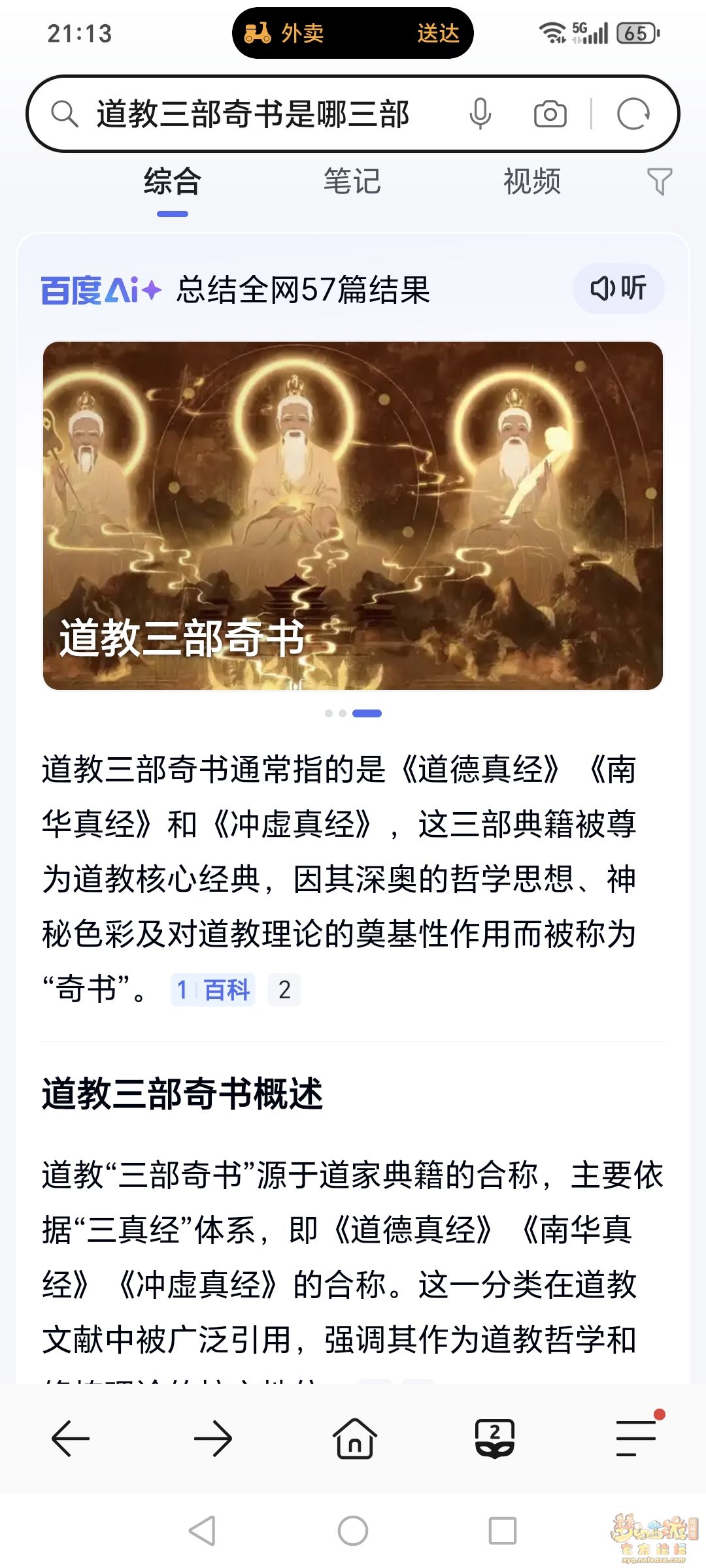Viewport: 706px width, 1568px height.
Task: Refresh the search results page
Action: click(x=633, y=114)
